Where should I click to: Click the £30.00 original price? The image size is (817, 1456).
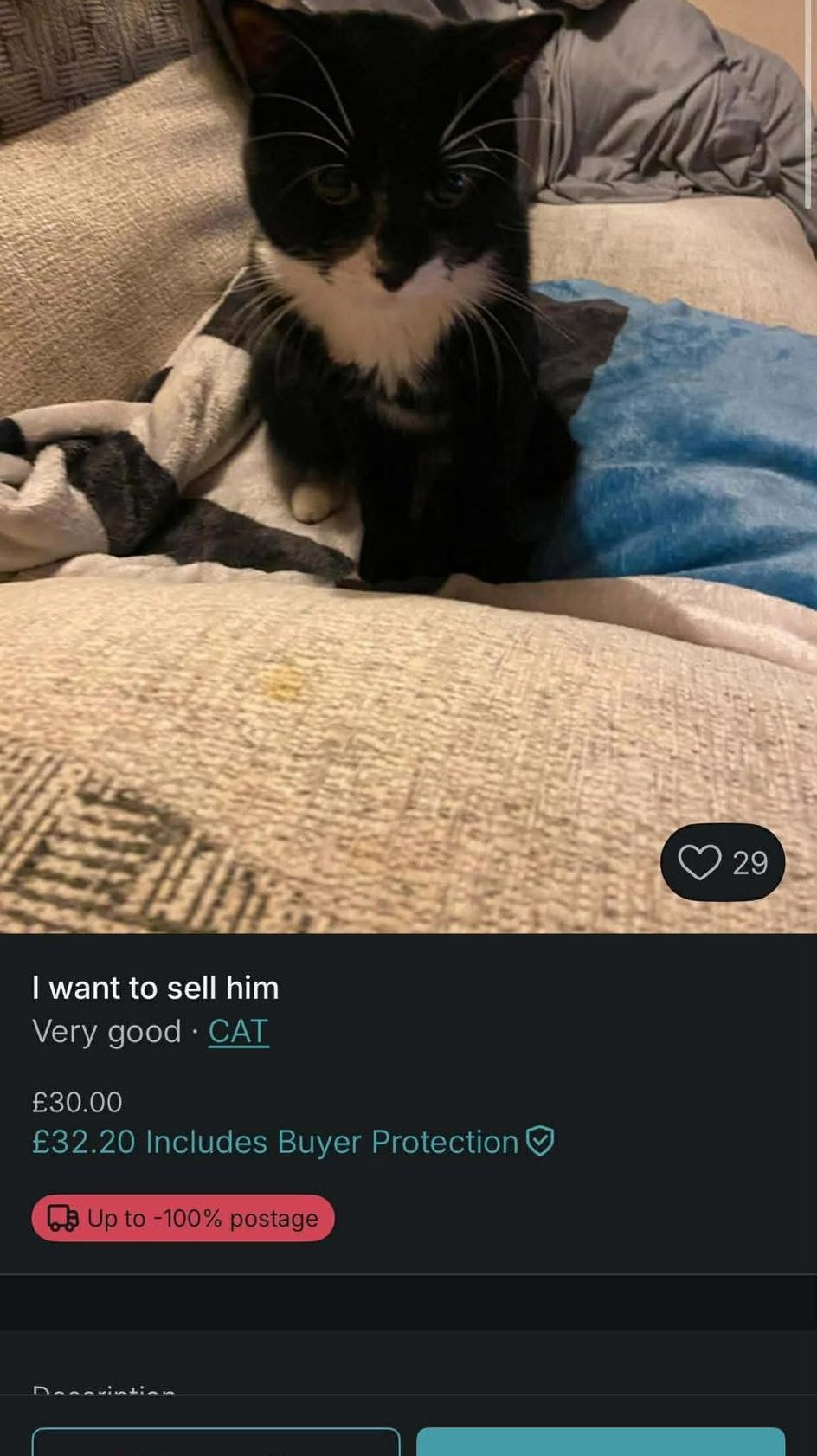pyautogui.click(x=77, y=1102)
